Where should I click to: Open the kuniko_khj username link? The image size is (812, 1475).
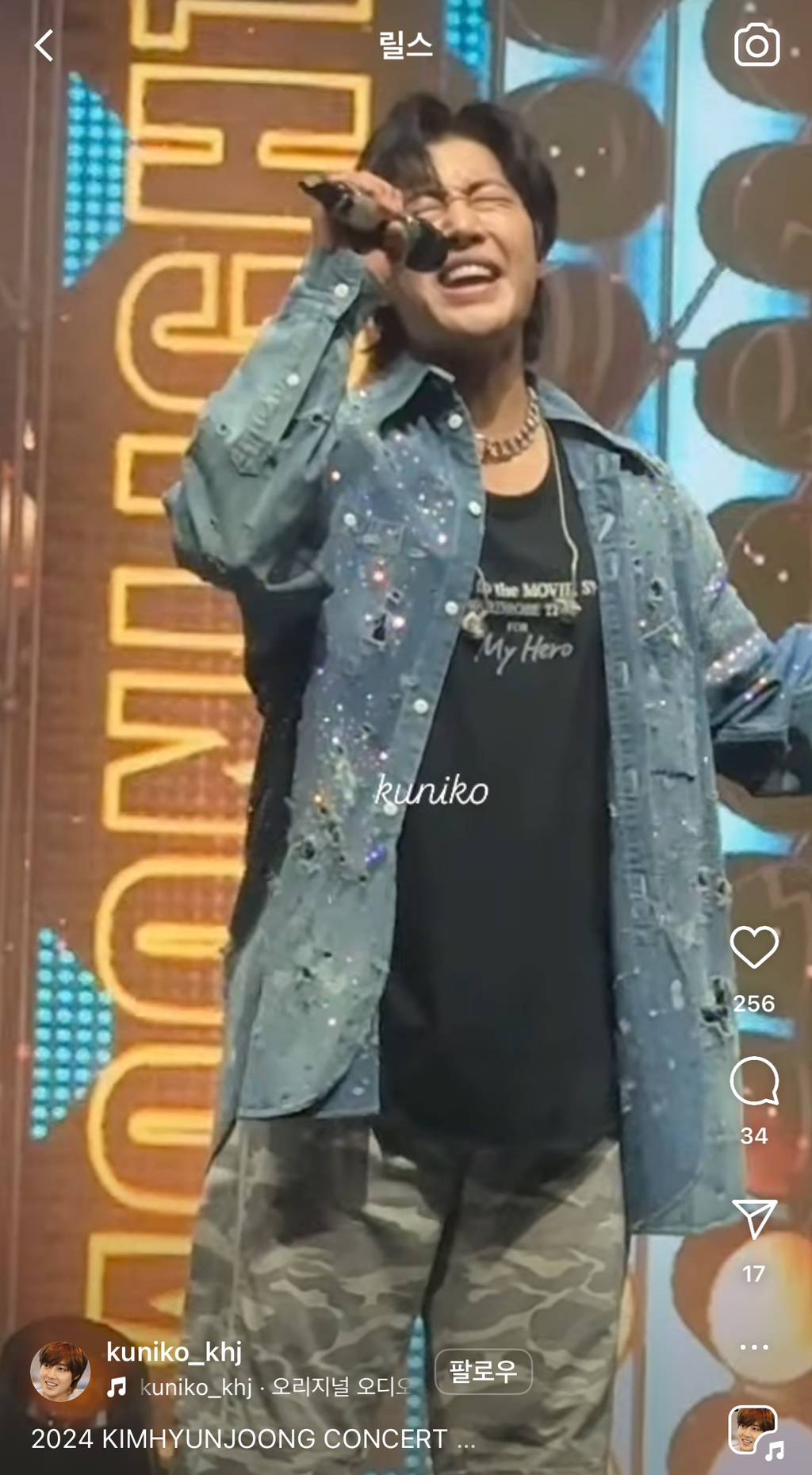click(x=174, y=1352)
